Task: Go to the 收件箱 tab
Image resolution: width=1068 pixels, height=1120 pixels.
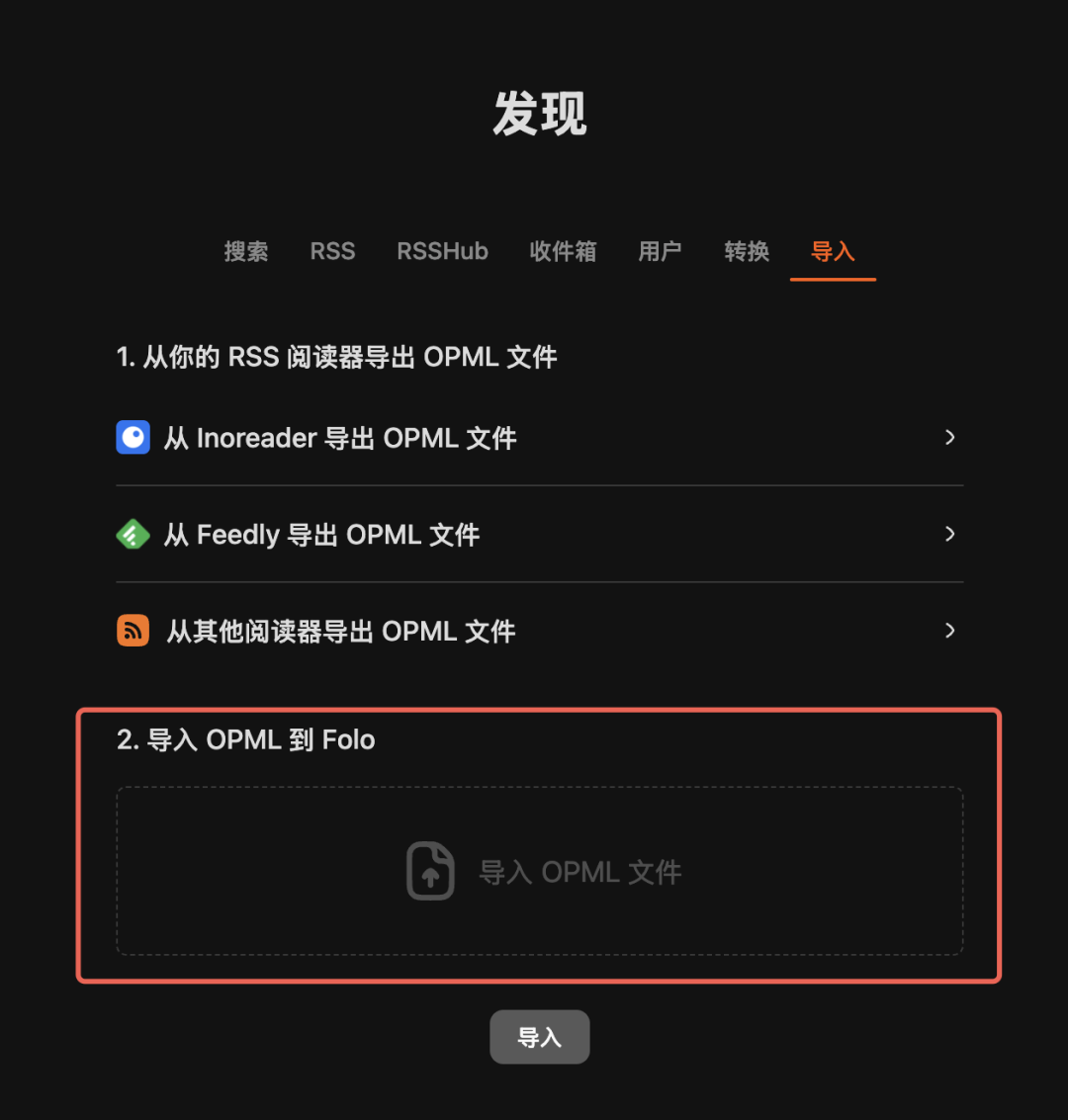Action: click(x=563, y=251)
